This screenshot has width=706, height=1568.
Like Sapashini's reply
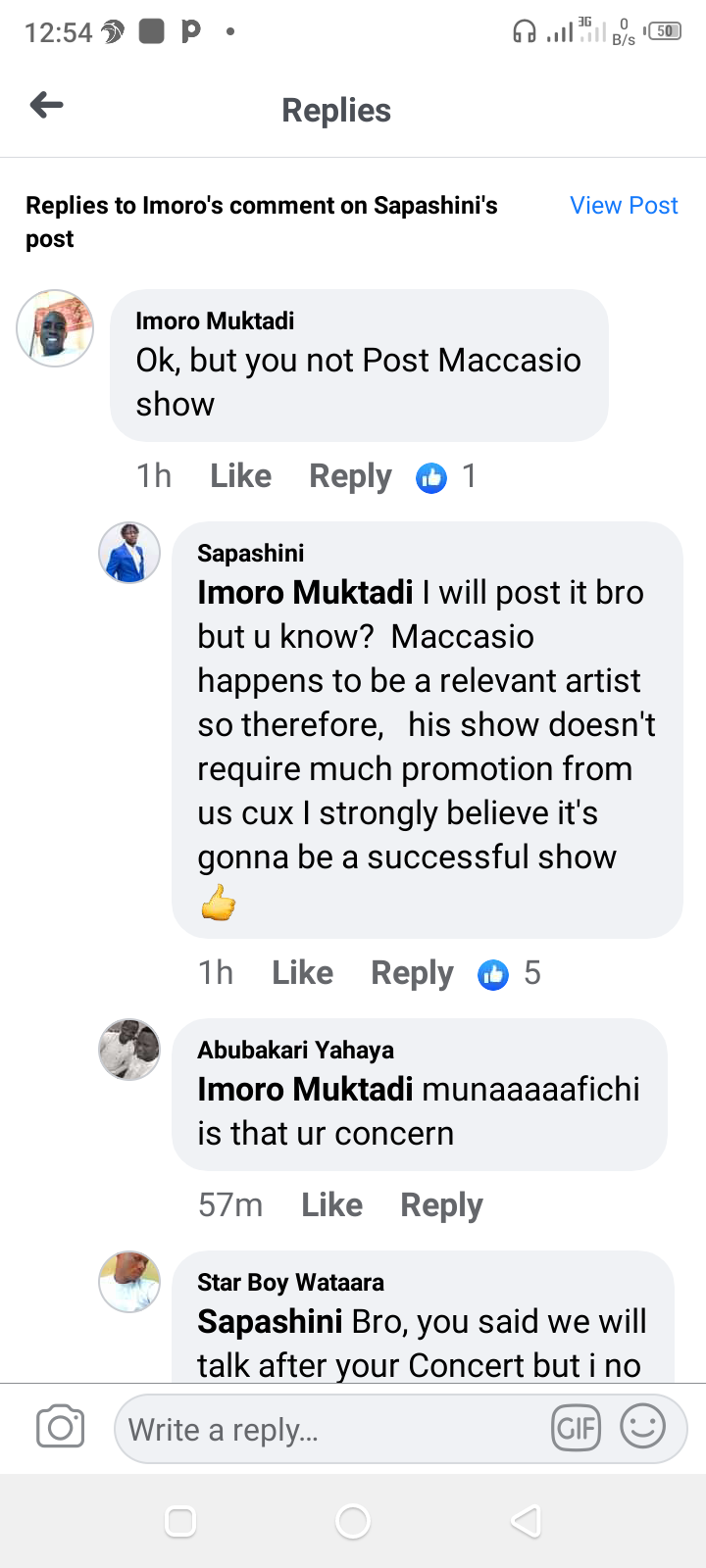pyautogui.click(x=302, y=973)
